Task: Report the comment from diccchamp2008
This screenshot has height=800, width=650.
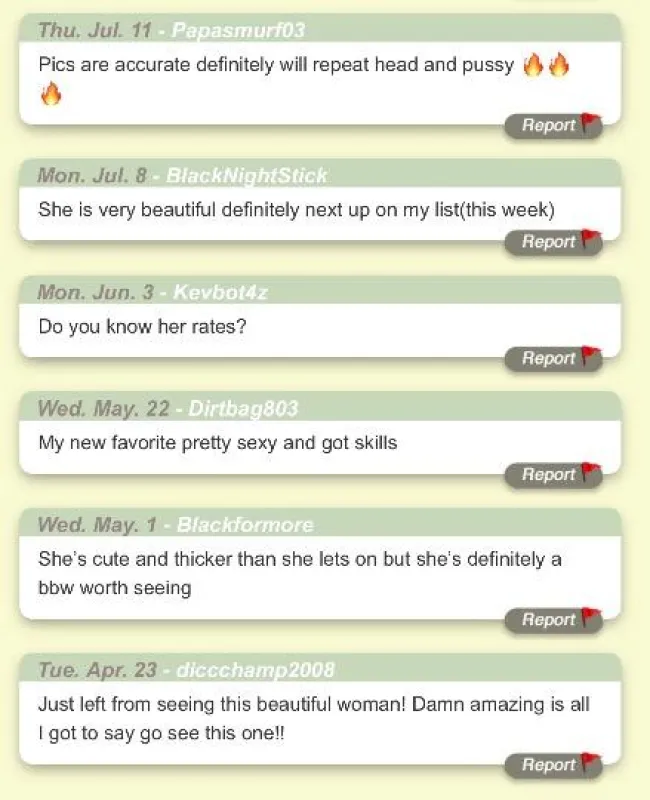Action: click(554, 765)
